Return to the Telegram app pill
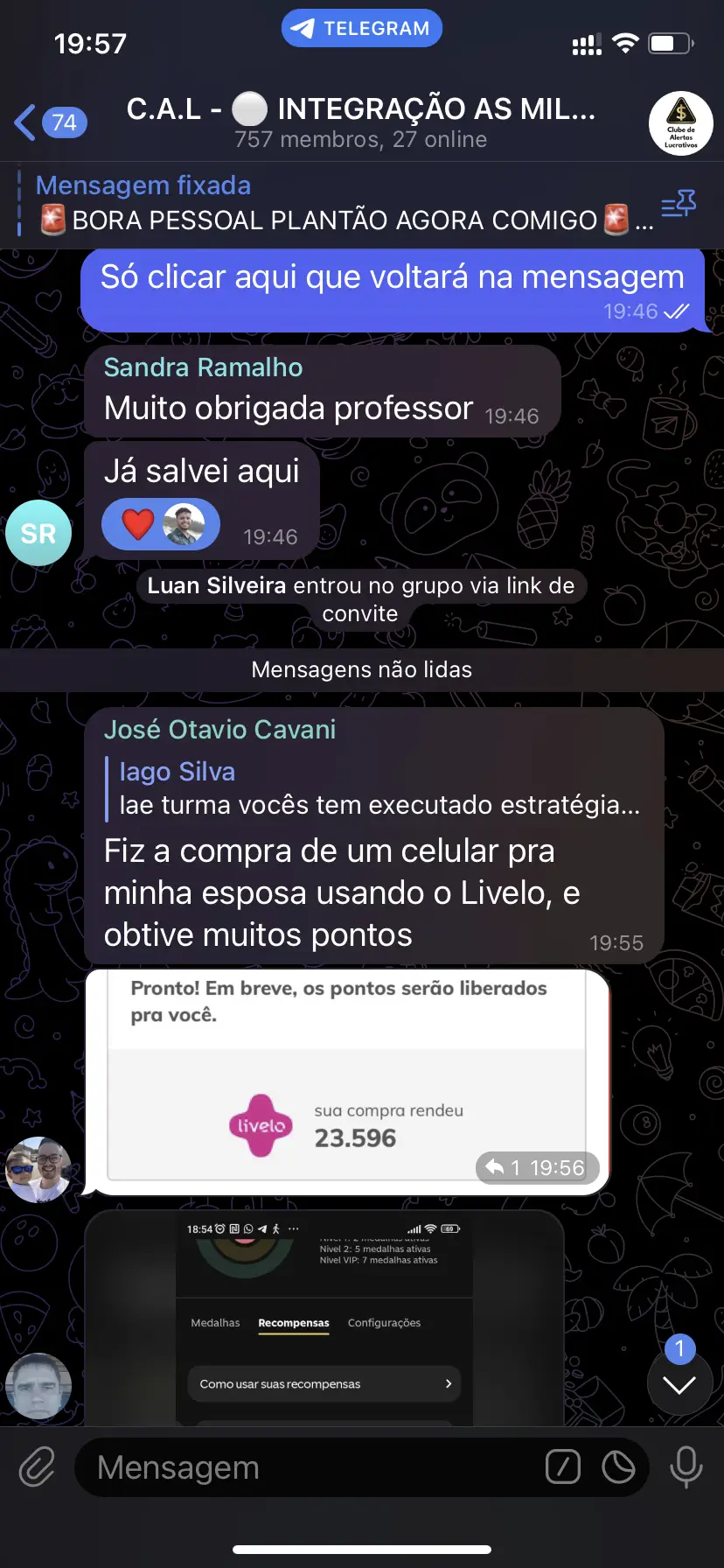 (x=361, y=28)
